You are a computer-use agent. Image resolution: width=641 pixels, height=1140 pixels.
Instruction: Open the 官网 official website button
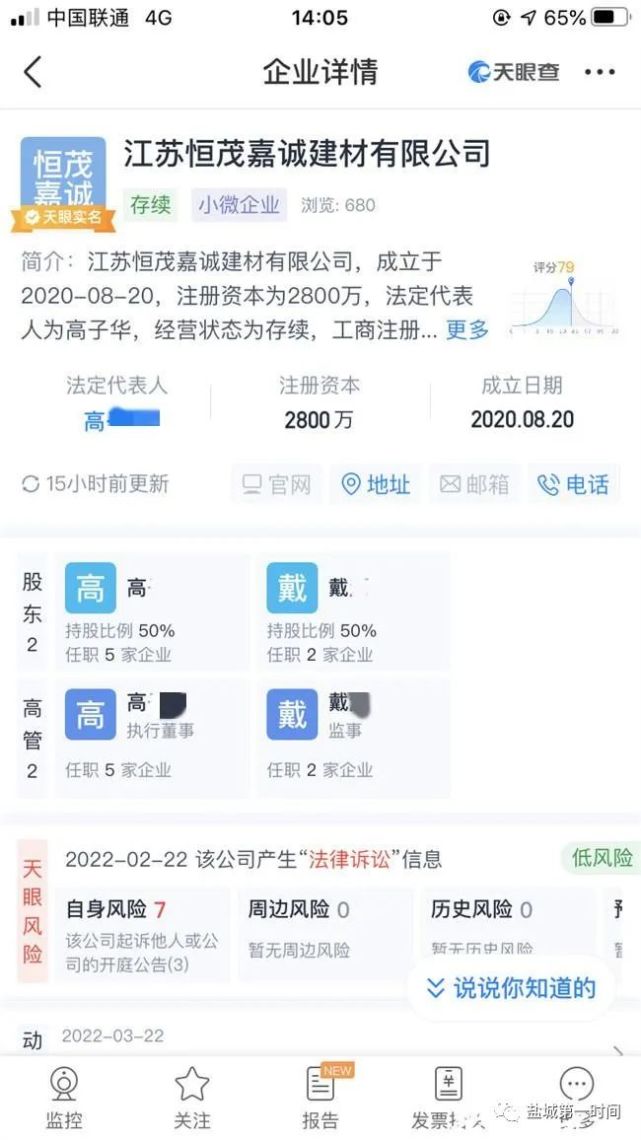pos(276,484)
